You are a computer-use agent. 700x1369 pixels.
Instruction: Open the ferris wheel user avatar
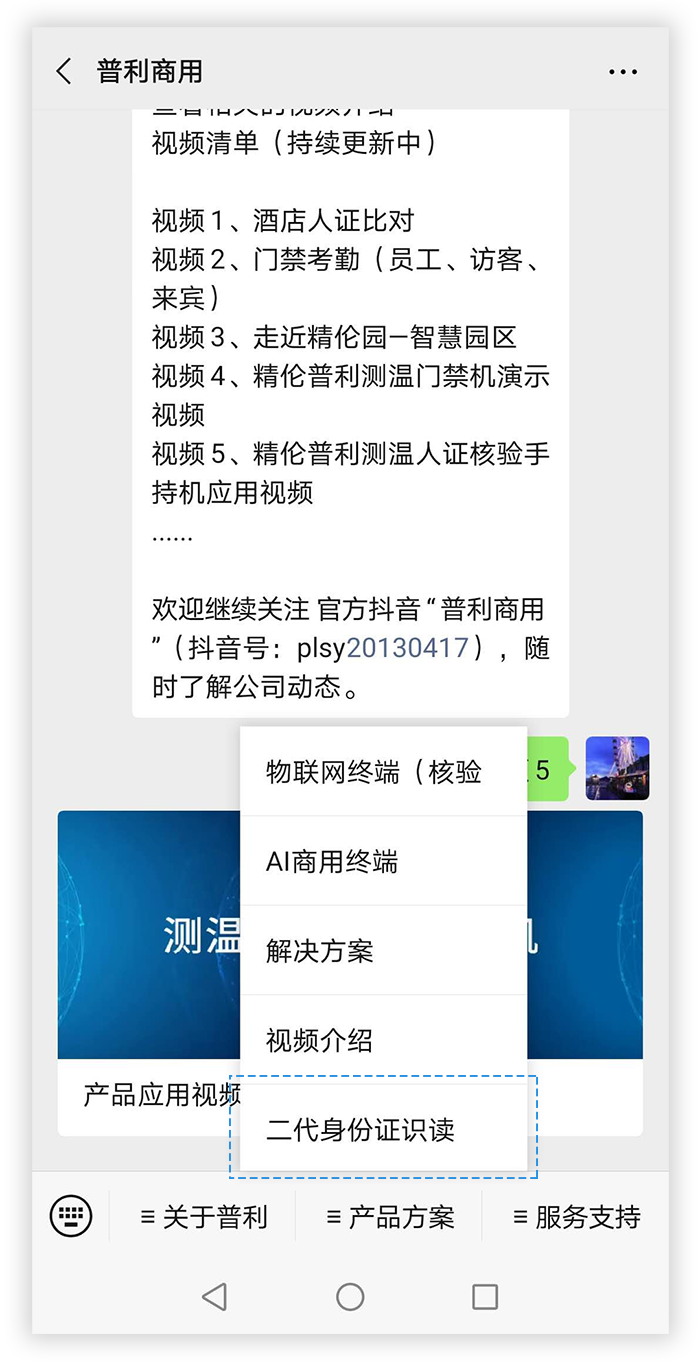tap(617, 768)
